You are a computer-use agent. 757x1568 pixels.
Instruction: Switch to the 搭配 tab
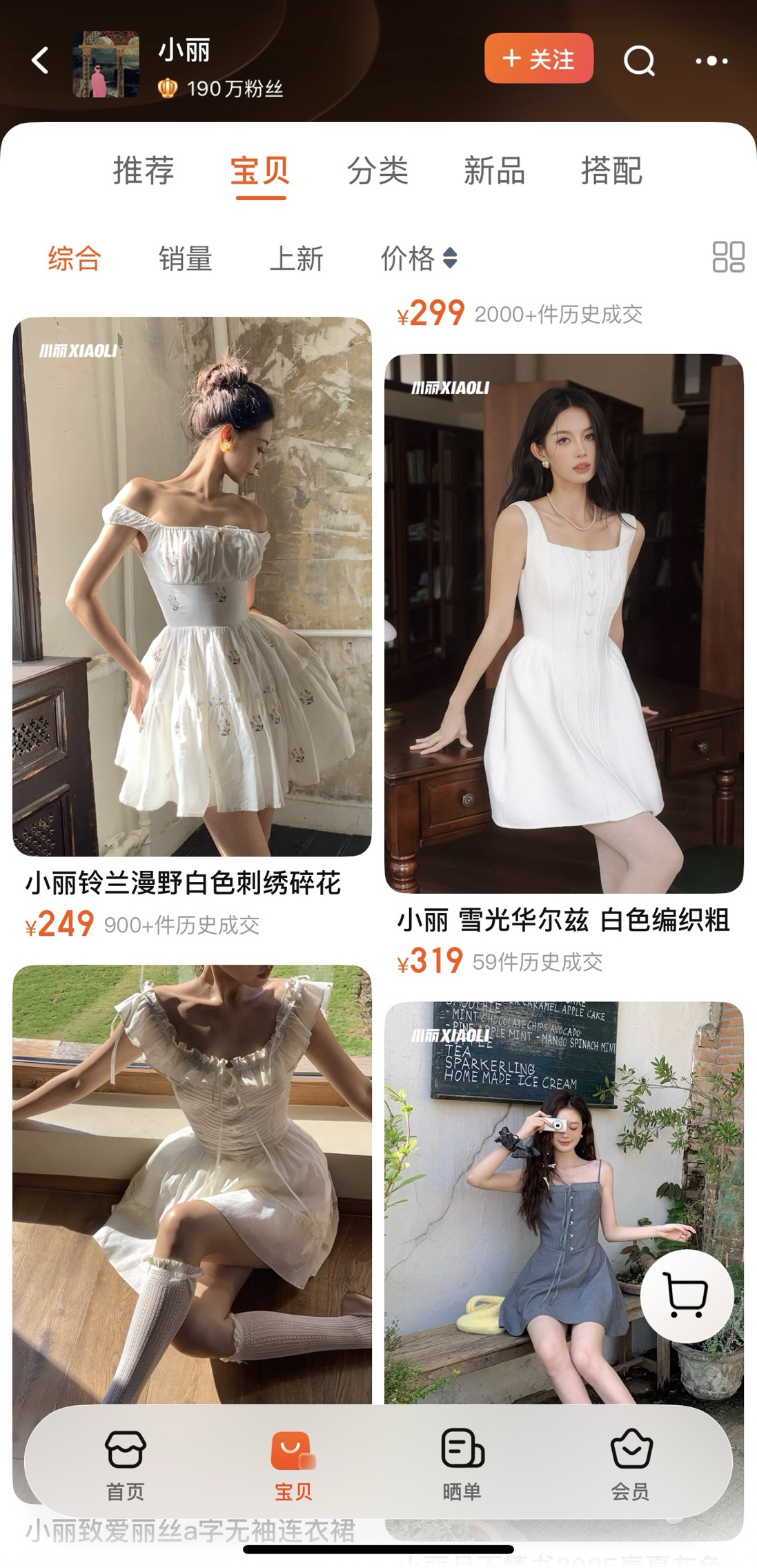click(611, 171)
